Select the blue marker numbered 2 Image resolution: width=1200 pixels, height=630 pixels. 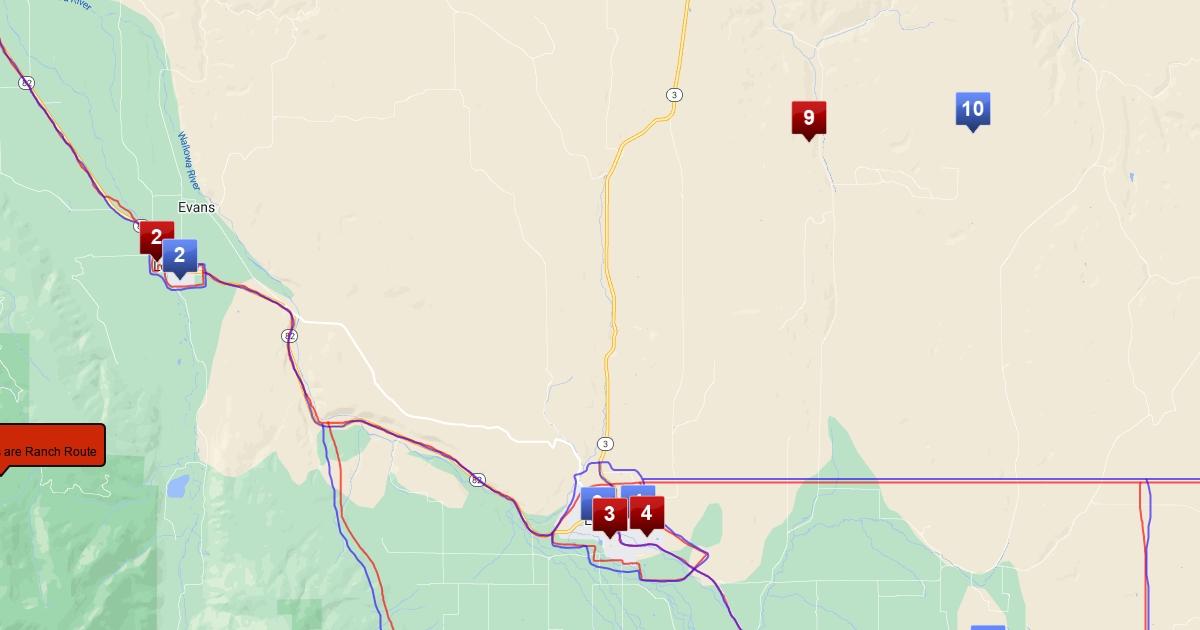pyautogui.click(x=180, y=256)
